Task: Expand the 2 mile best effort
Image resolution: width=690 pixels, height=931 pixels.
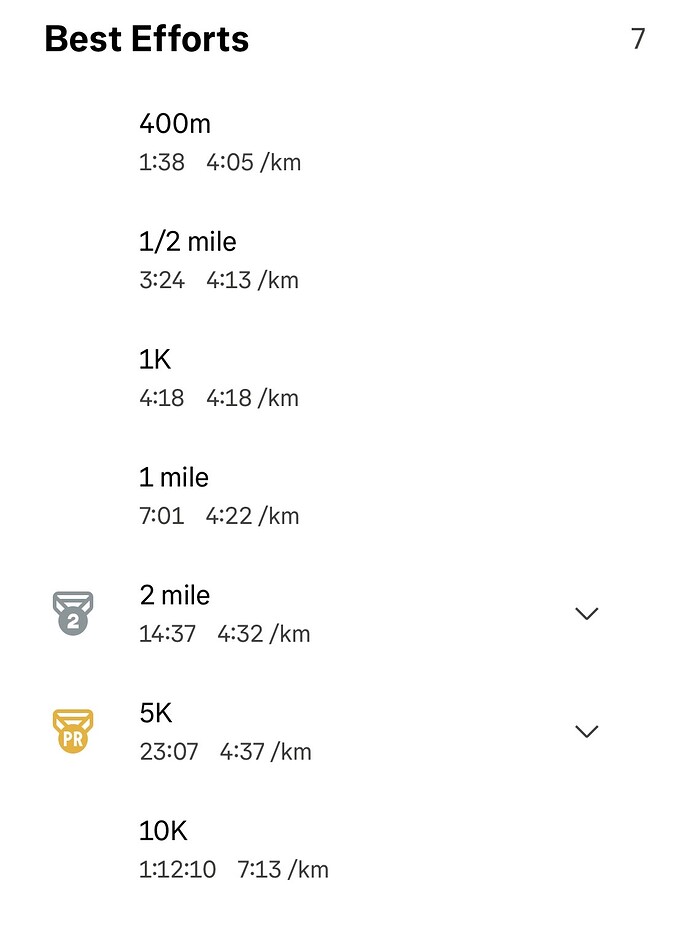Action: pos(587,614)
